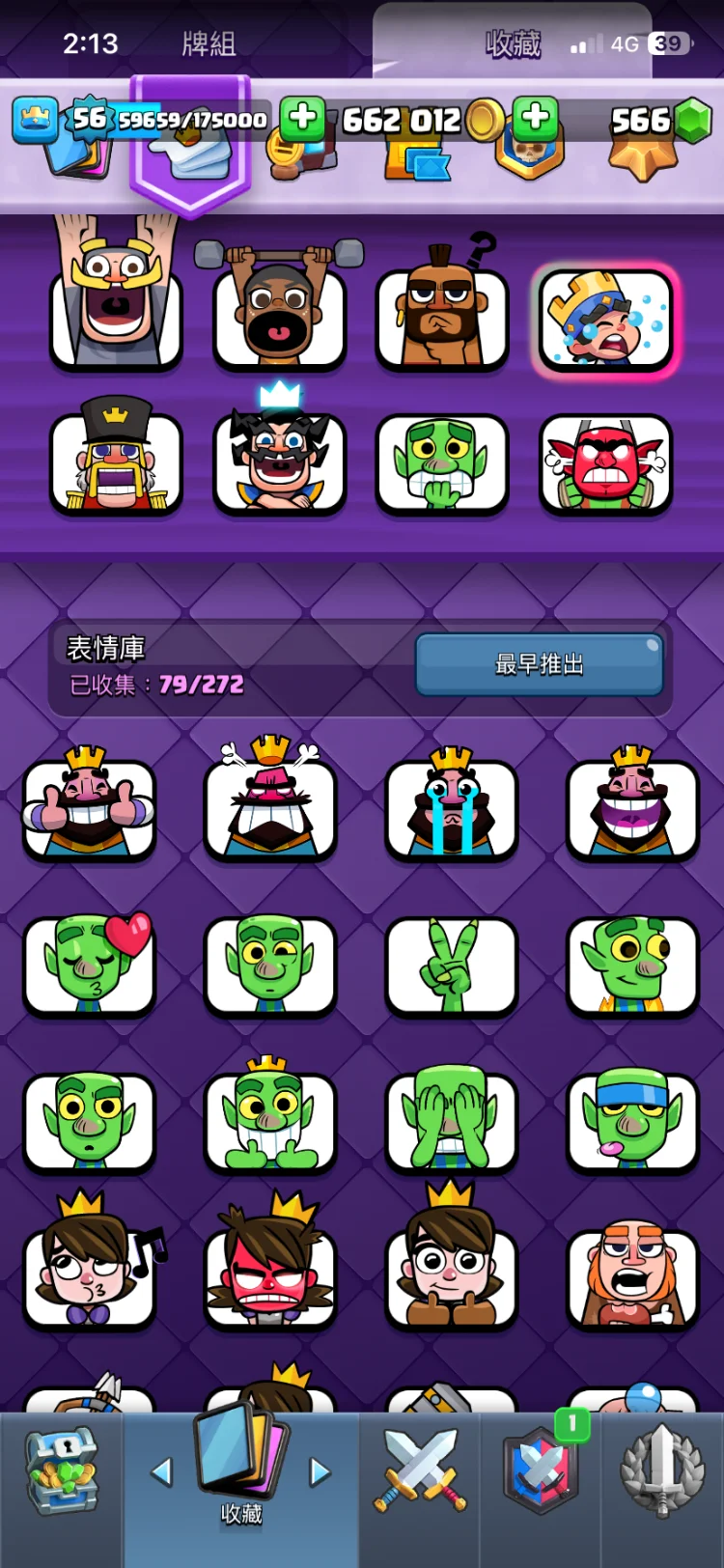Go to the shop treasure chest tab
This screenshot has height=1568, width=724.
click(x=61, y=1471)
